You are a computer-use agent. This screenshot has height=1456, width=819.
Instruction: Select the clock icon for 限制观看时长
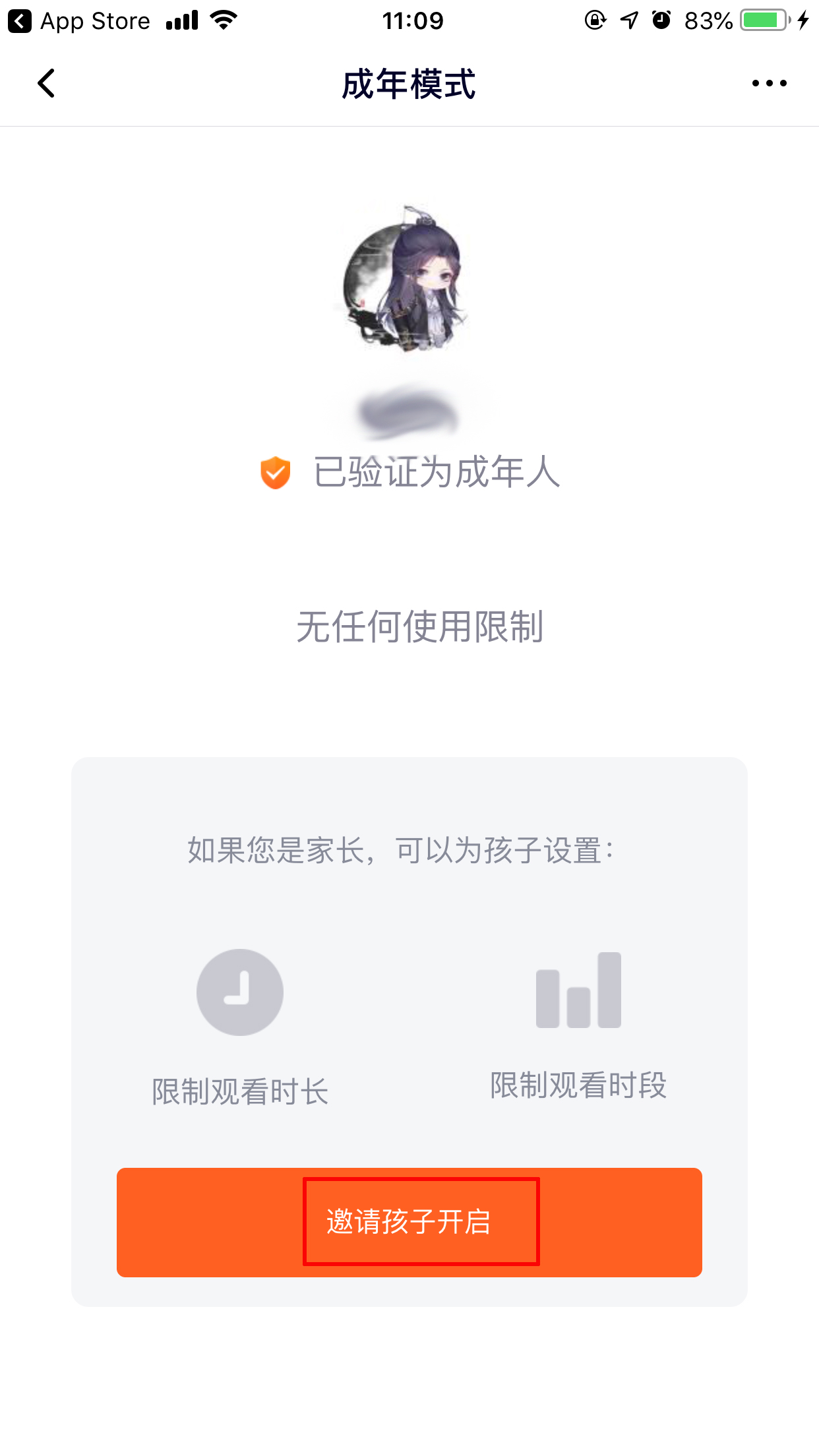(239, 992)
